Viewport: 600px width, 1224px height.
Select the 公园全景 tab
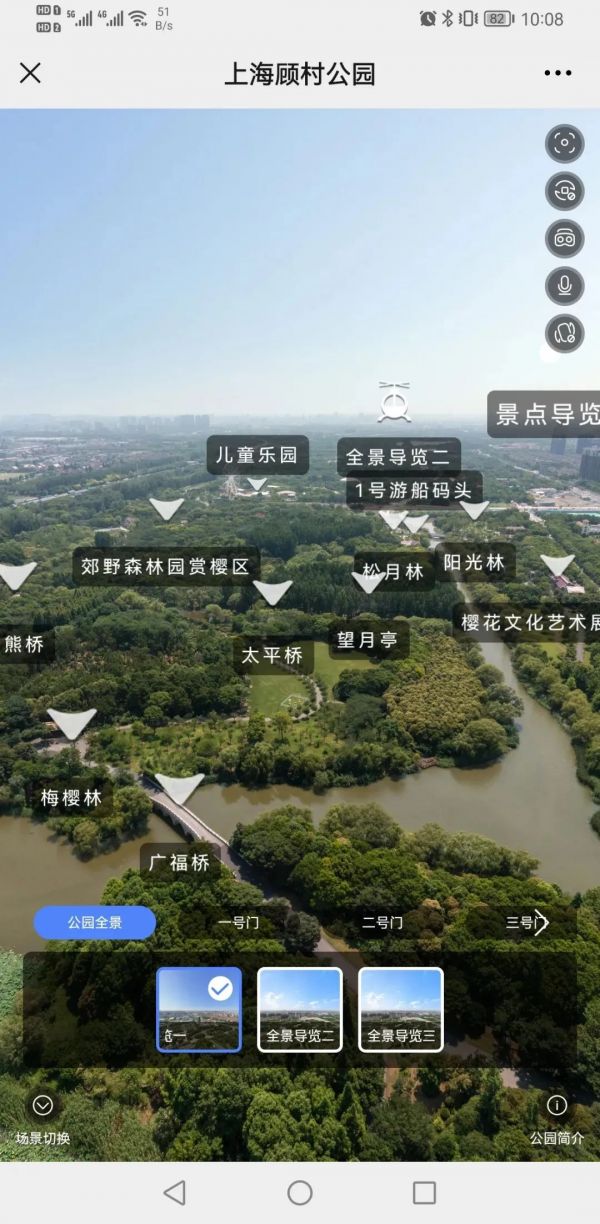[95, 923]
